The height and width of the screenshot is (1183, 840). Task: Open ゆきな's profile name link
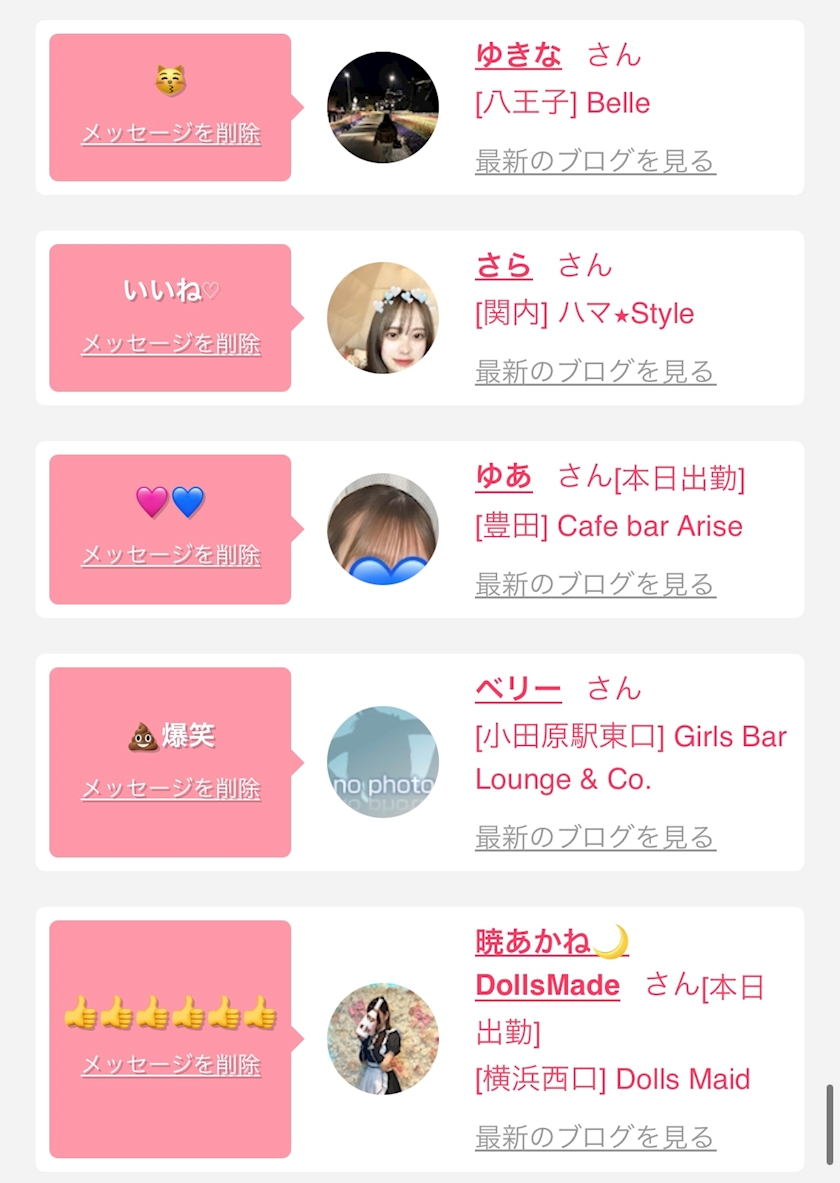tap(518, 54)
